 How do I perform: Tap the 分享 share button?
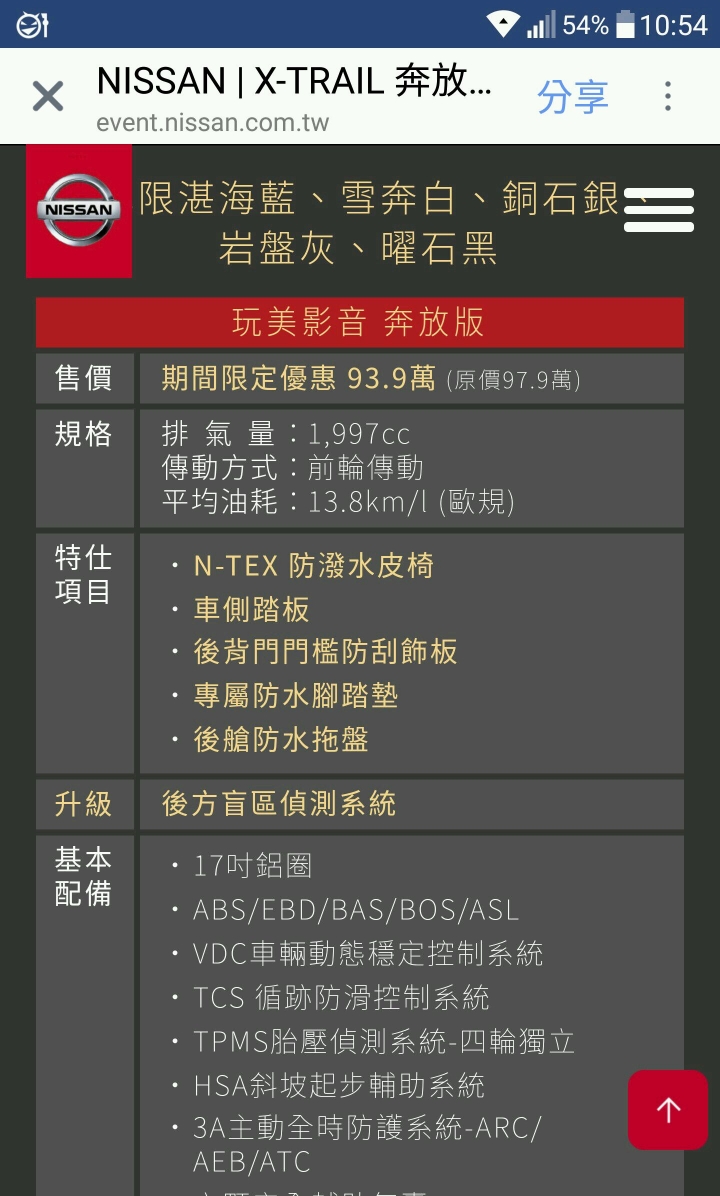click(x=572, y=97)
